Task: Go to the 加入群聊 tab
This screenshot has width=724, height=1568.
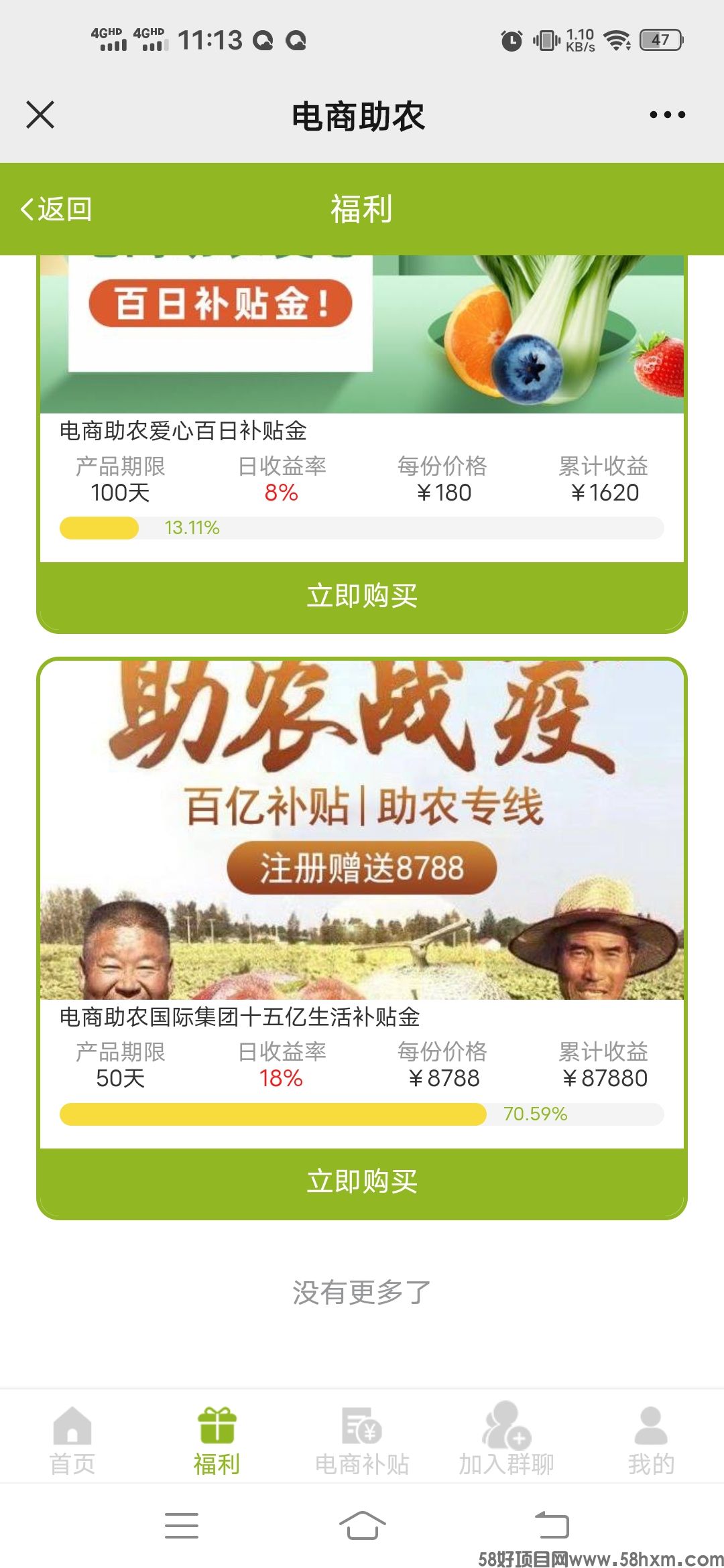Action: 507,1440
